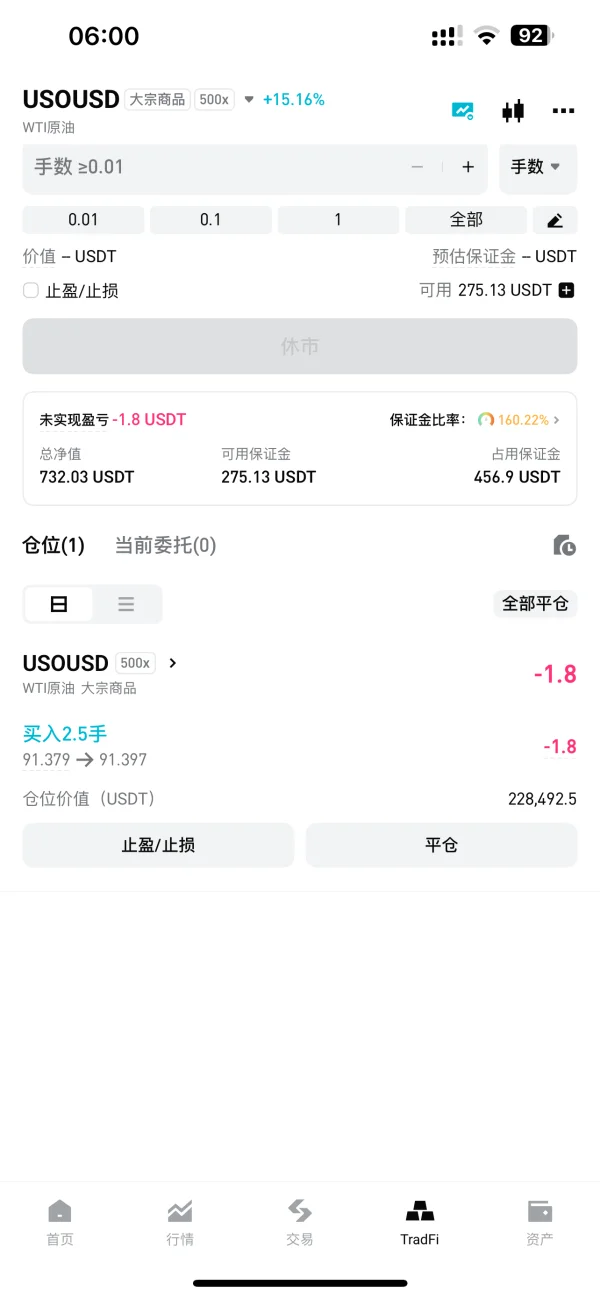Select the 0.1 lot preset

click(210, 220)
